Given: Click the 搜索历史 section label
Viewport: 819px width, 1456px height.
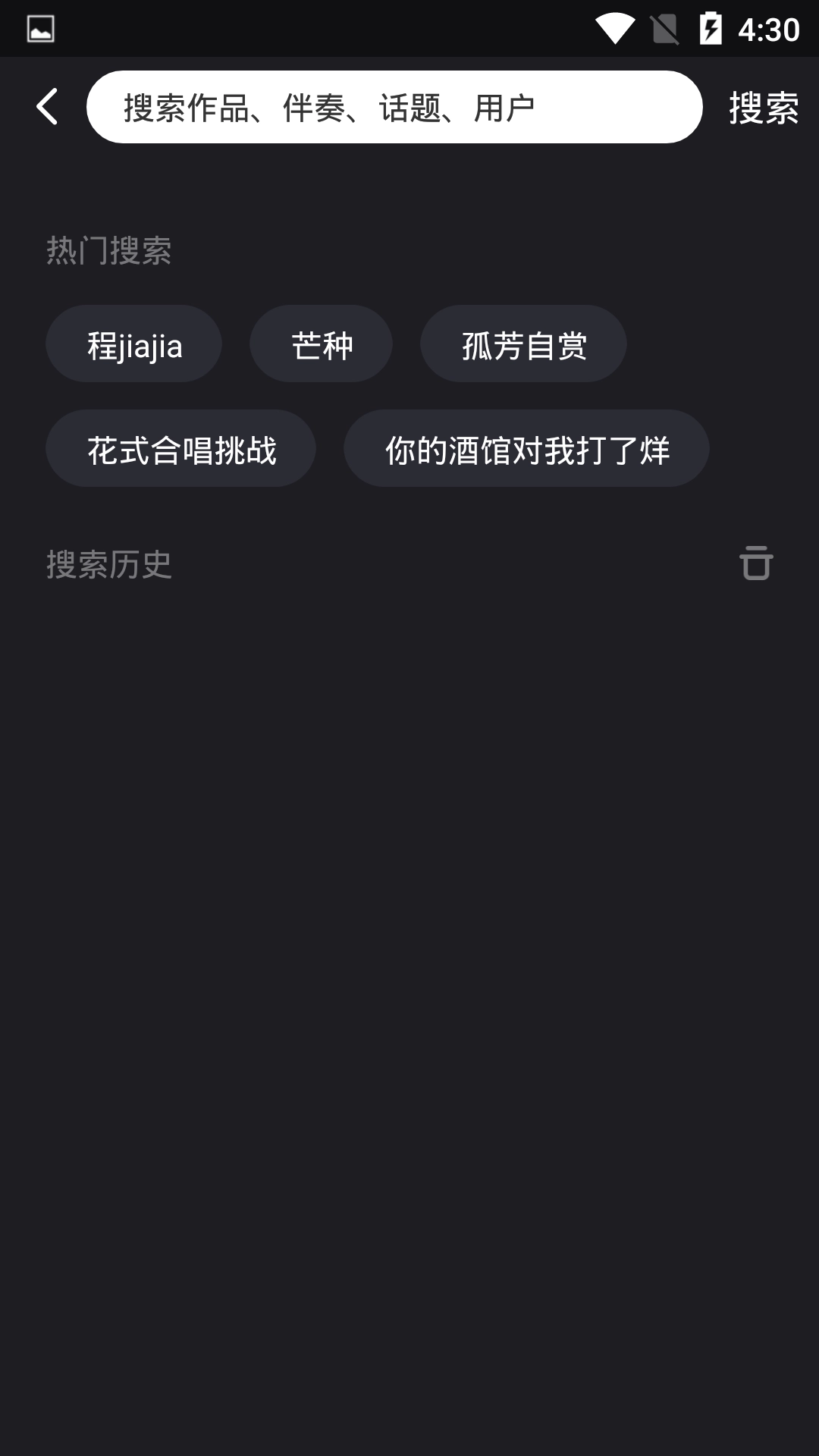Looking at the screenshot, I should point(108,563).
